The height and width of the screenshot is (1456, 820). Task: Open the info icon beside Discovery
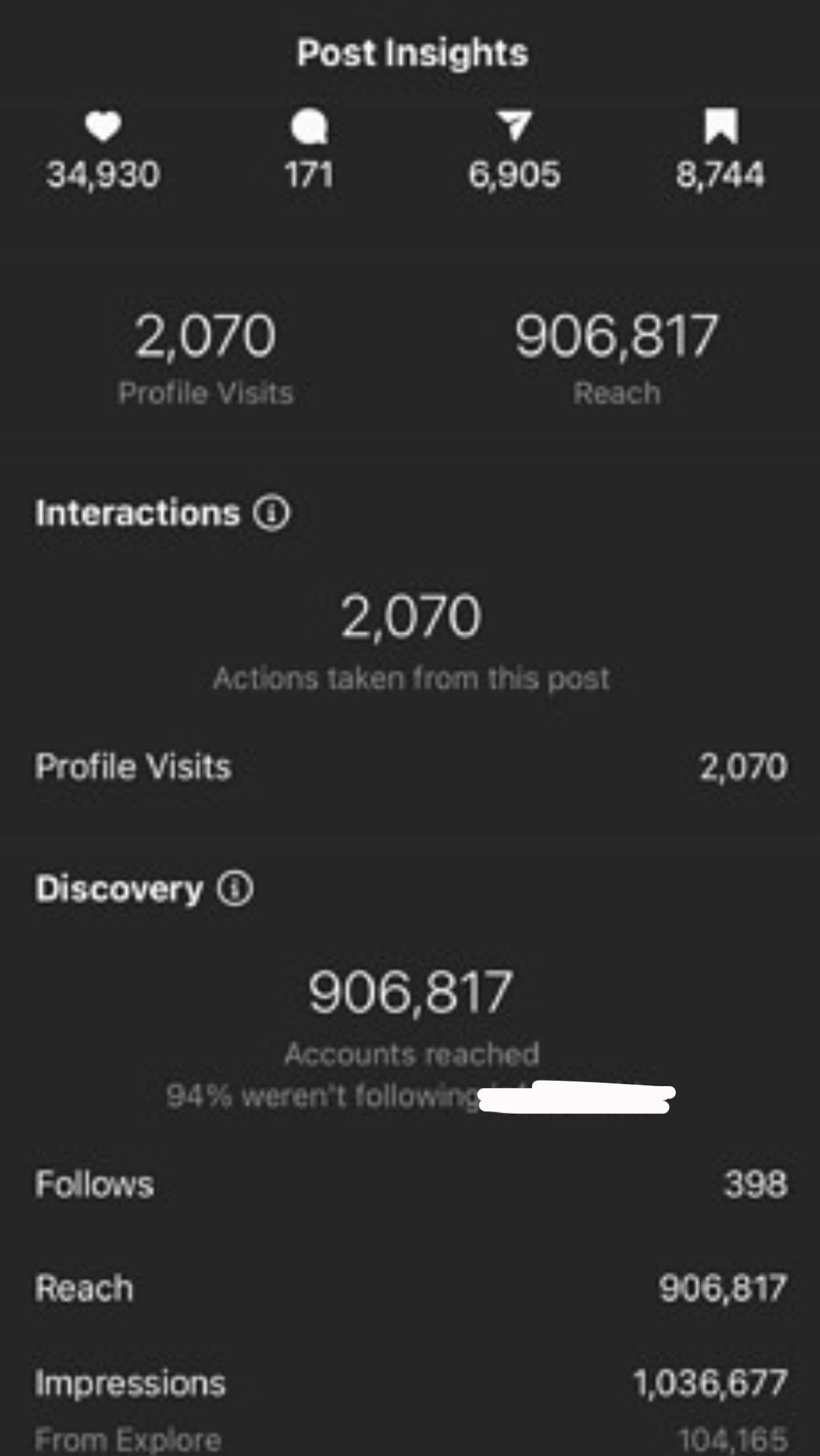coord(235,888)
